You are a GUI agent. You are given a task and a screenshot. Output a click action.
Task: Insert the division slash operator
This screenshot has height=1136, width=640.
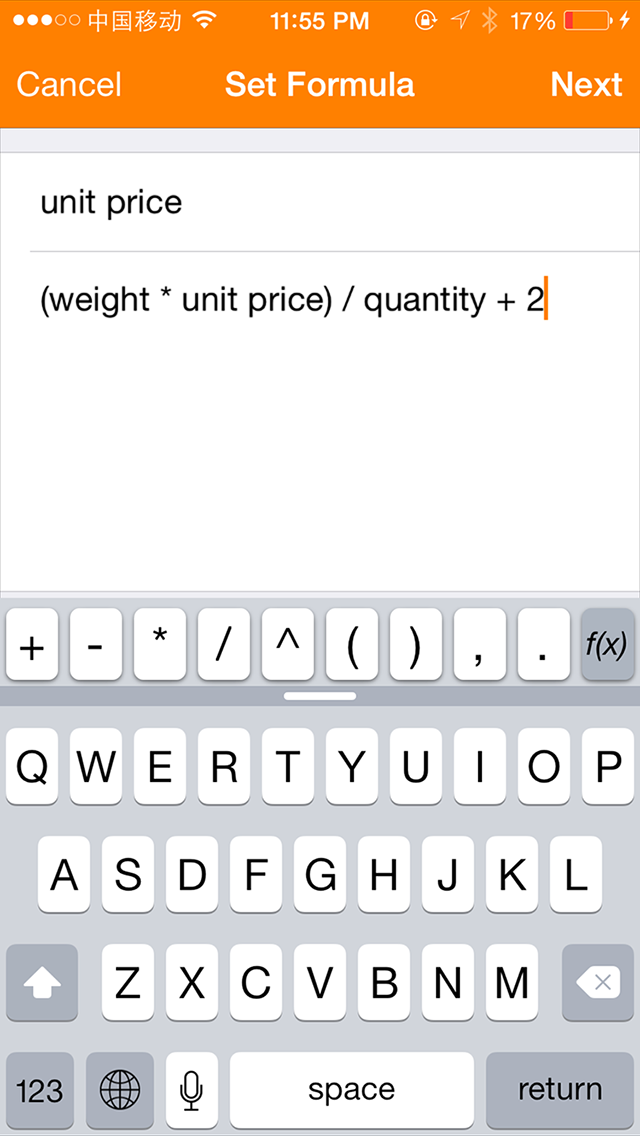(224, 644)
